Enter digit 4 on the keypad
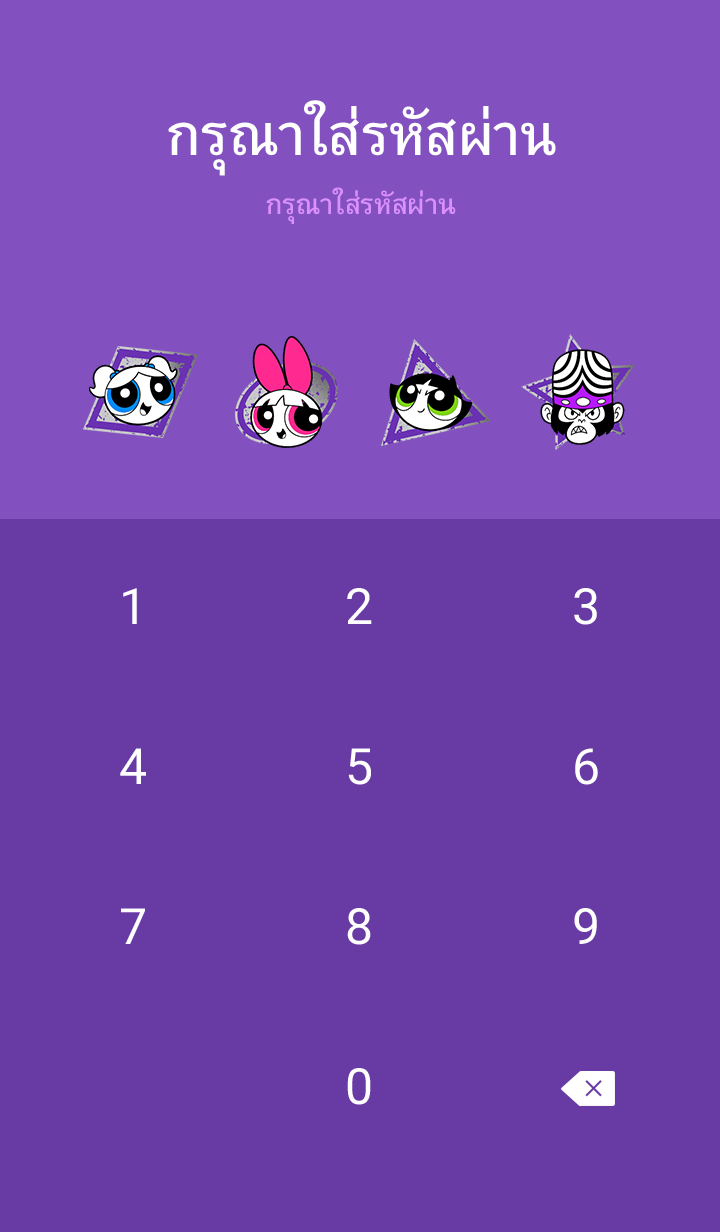This screenshot has height=1232, width=720. [133, 767]
